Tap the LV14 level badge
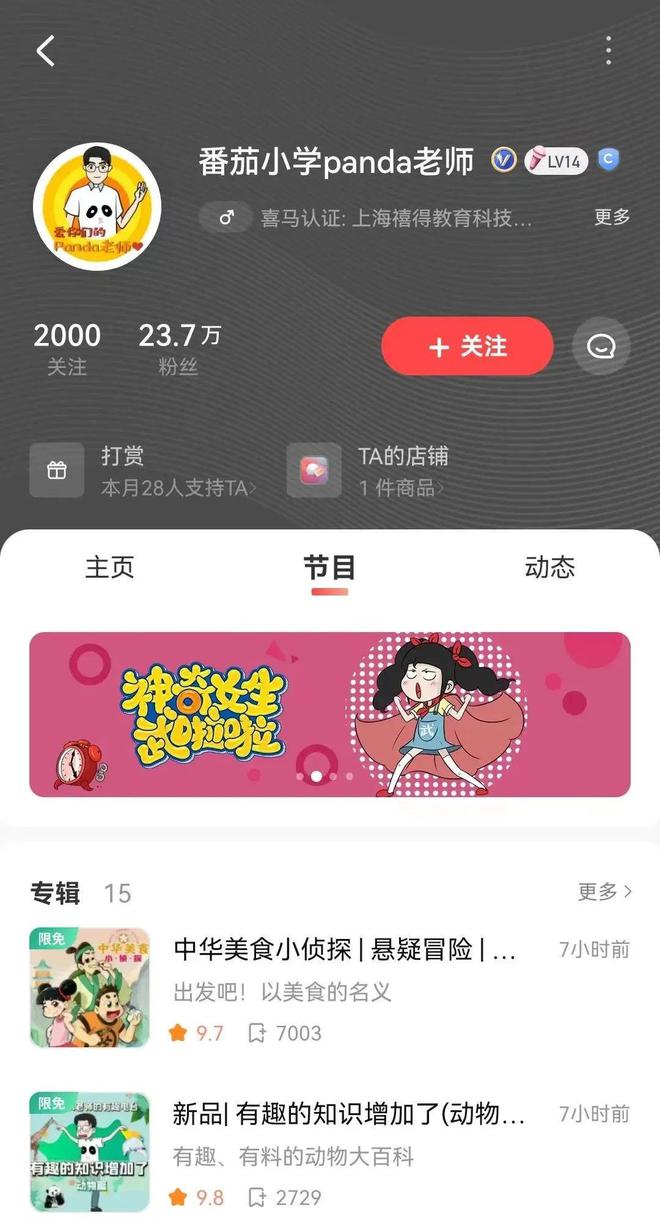660x1219 pixels. coord(556,161)
